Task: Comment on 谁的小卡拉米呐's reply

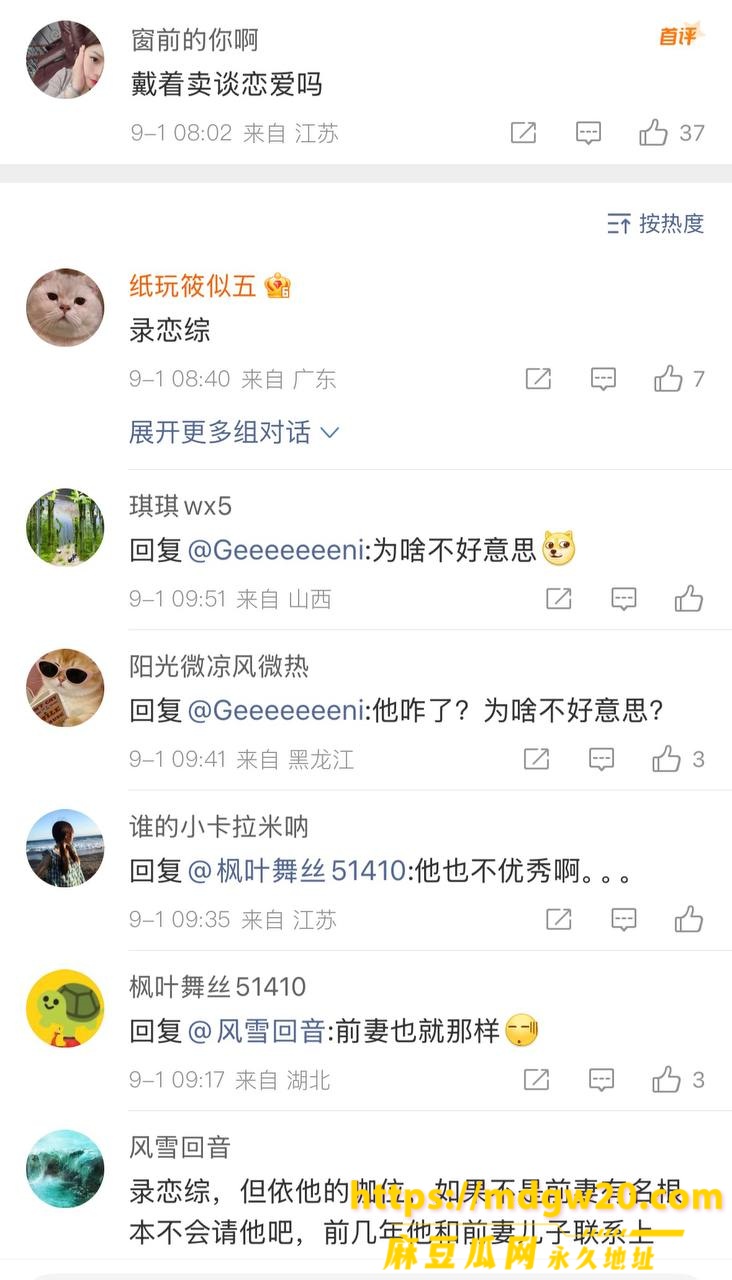Action: [623, 919]
